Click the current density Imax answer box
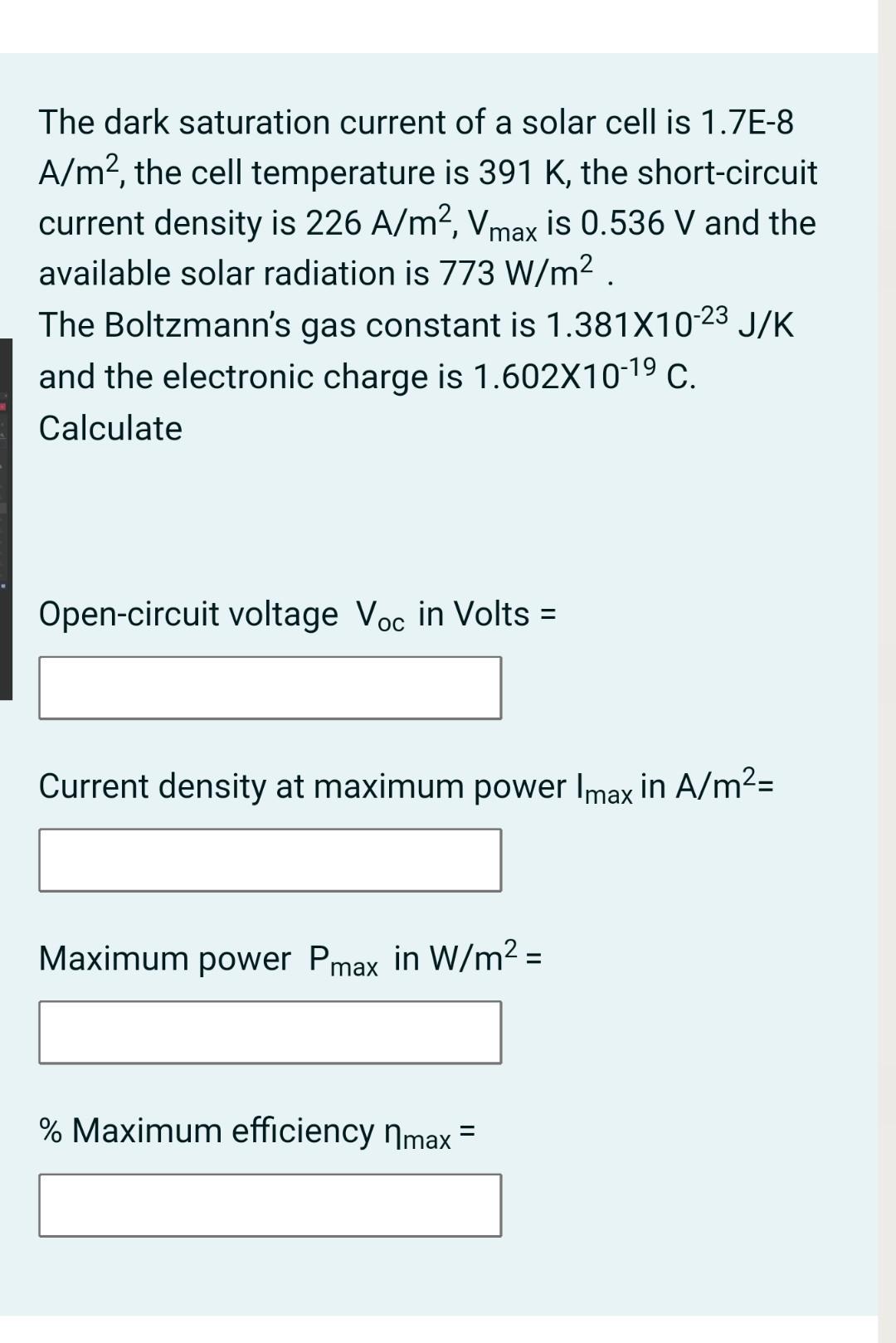896x1343 pixels. click(x=270, y=859)
